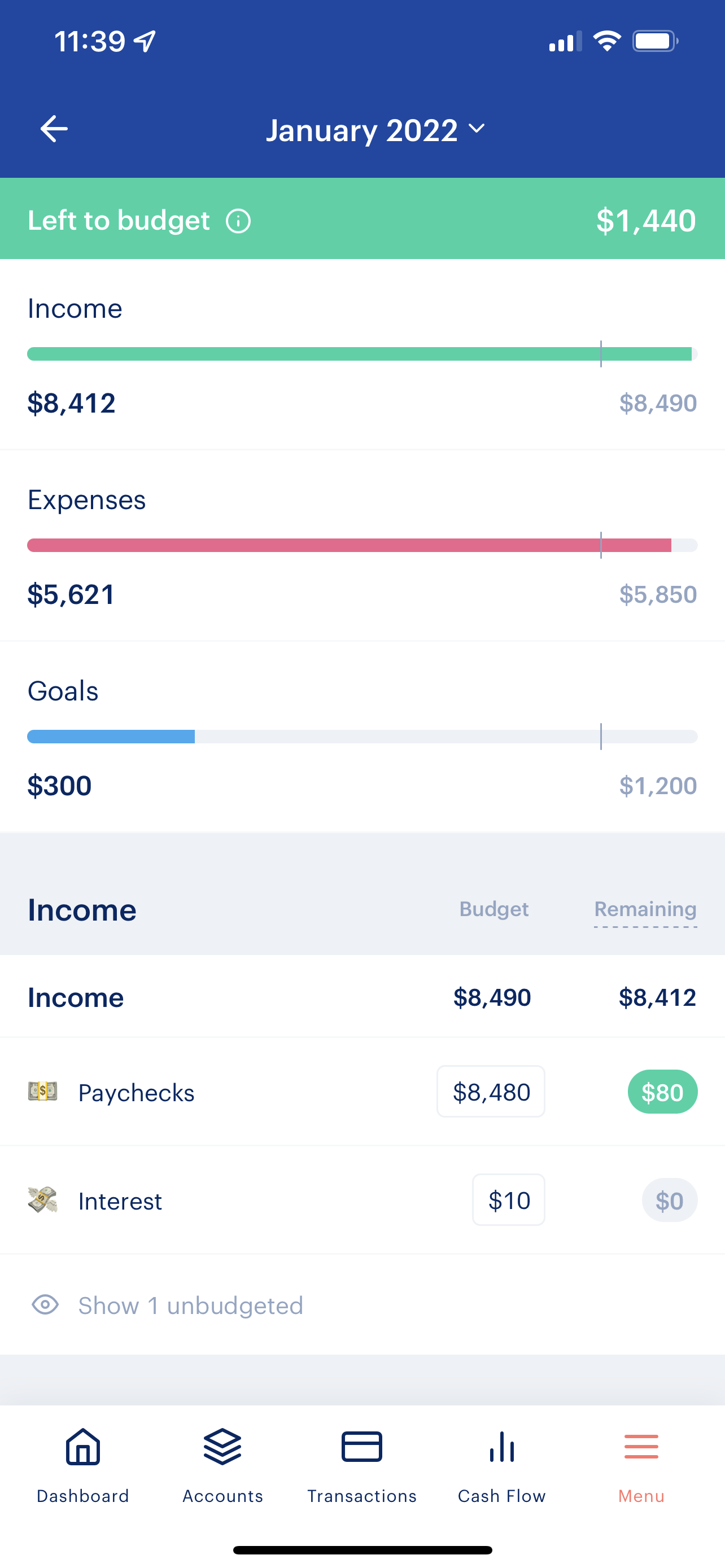This screenshot has width=725, height=1568.
Task: Open the January 2022 month selector
Action: click(373, 129)
